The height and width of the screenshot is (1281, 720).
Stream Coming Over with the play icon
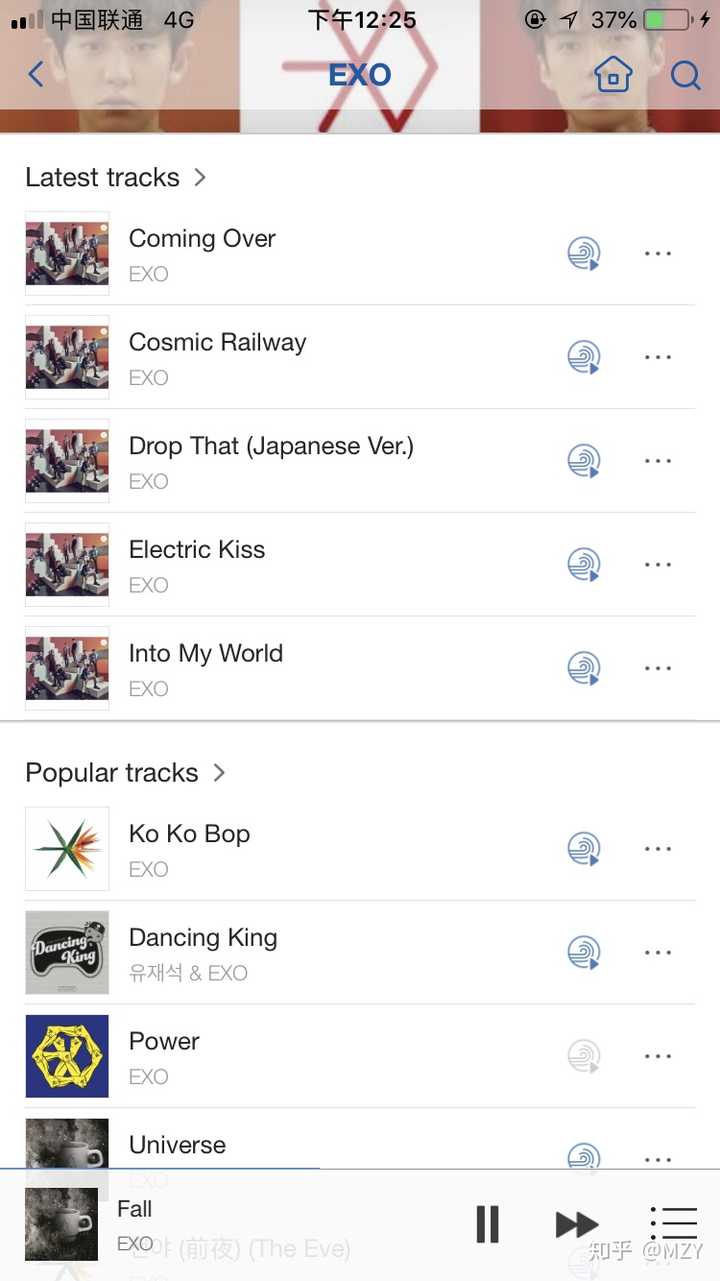pyautogui.click(x=584, y=253)
